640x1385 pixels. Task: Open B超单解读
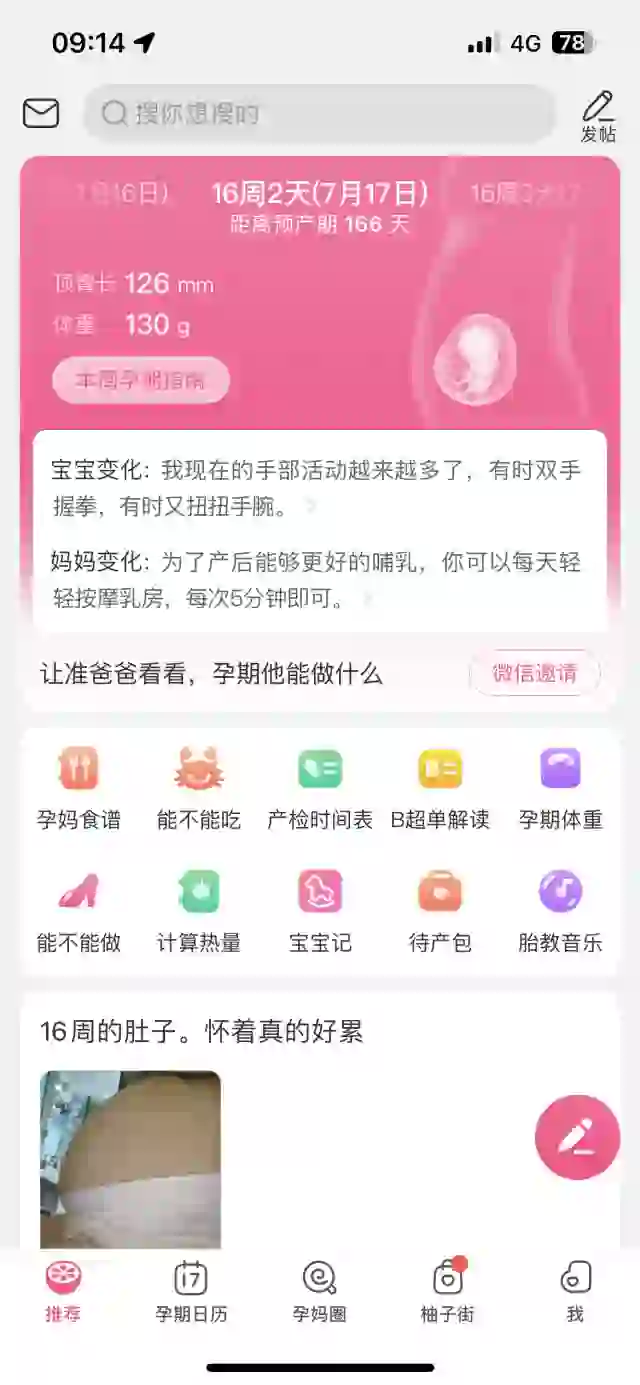440,789
